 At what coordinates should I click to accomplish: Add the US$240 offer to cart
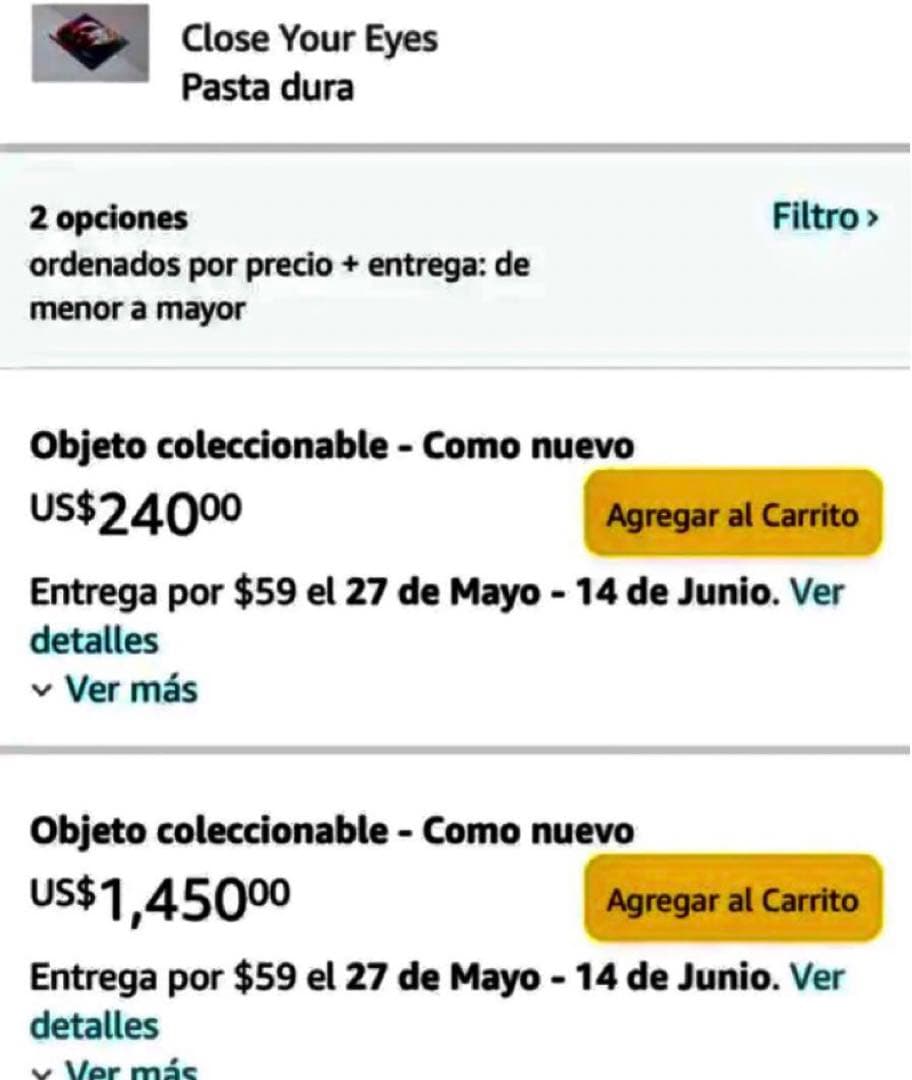733,515
